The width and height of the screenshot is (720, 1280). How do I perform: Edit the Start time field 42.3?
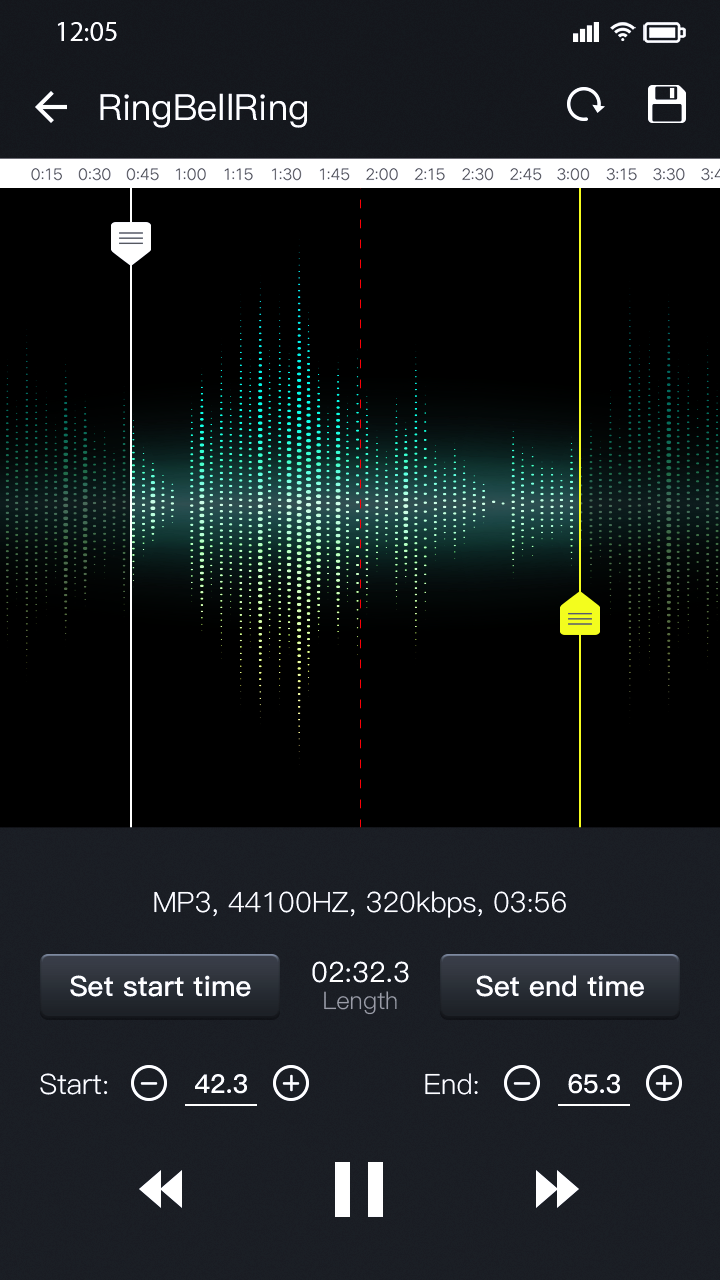pyautogui.click(x=221, y=1085)
